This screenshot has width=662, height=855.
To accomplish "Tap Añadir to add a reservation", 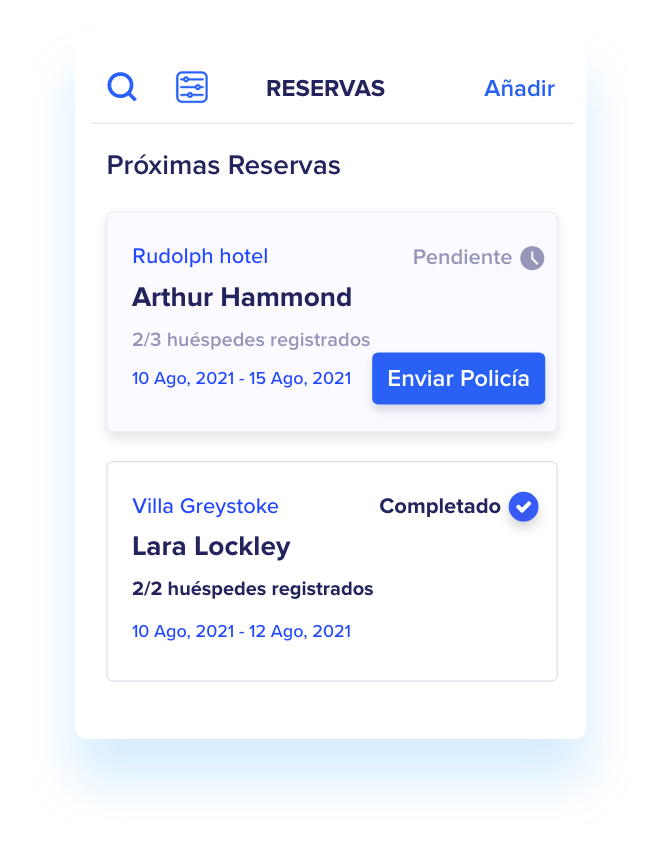I will click(519, 88).
